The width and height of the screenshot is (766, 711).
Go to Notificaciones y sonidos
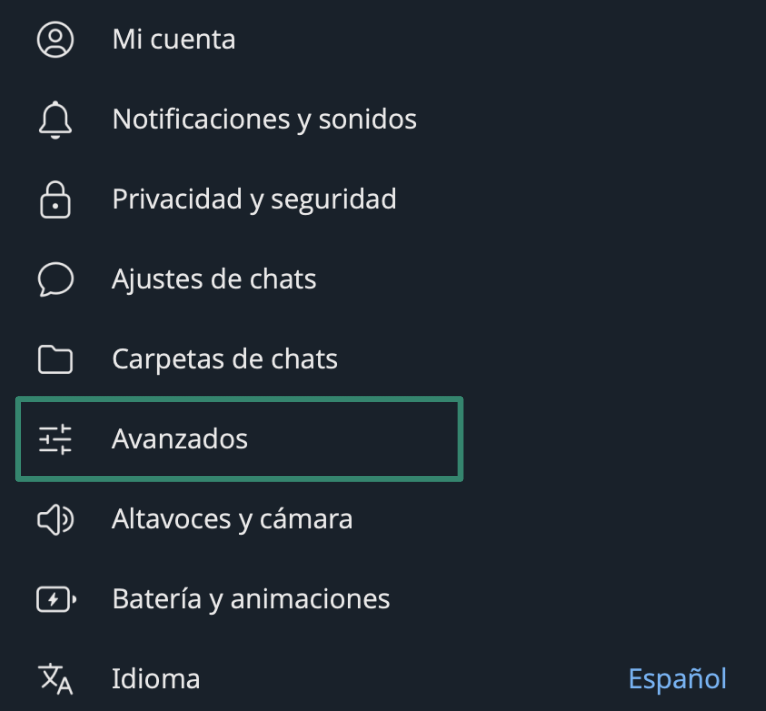click(x=264, y=120)
